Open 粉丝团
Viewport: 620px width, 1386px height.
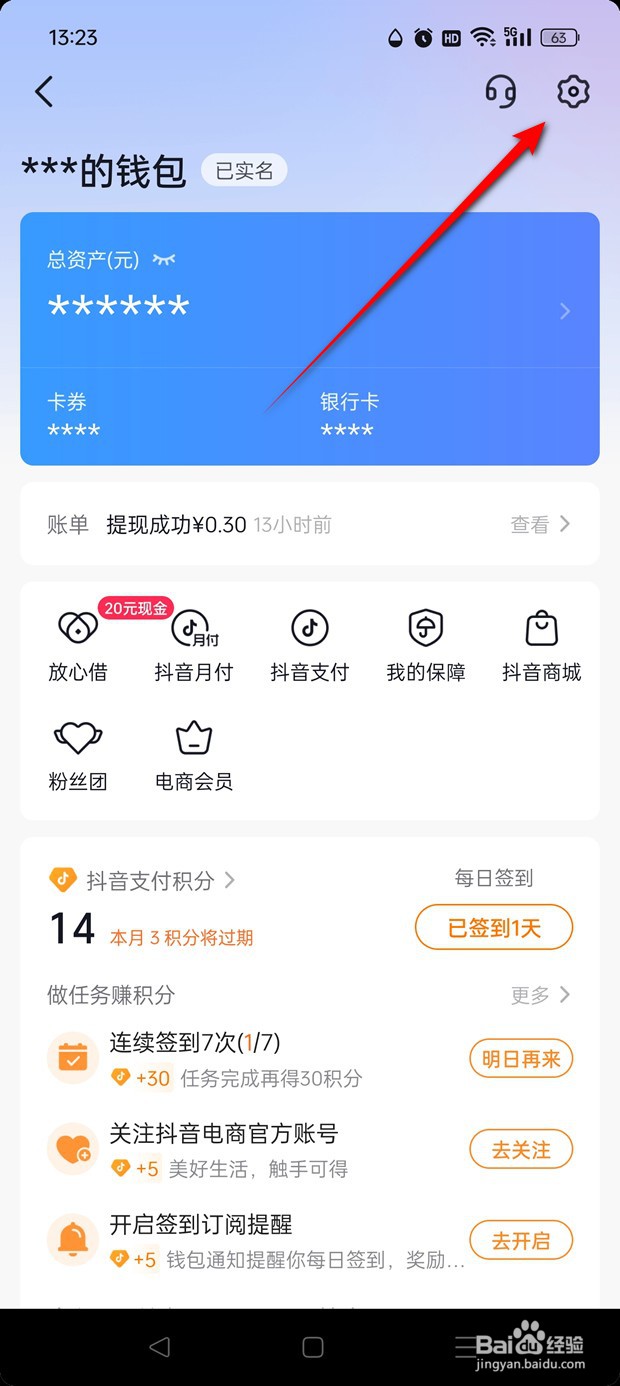(x=77, y=755)
